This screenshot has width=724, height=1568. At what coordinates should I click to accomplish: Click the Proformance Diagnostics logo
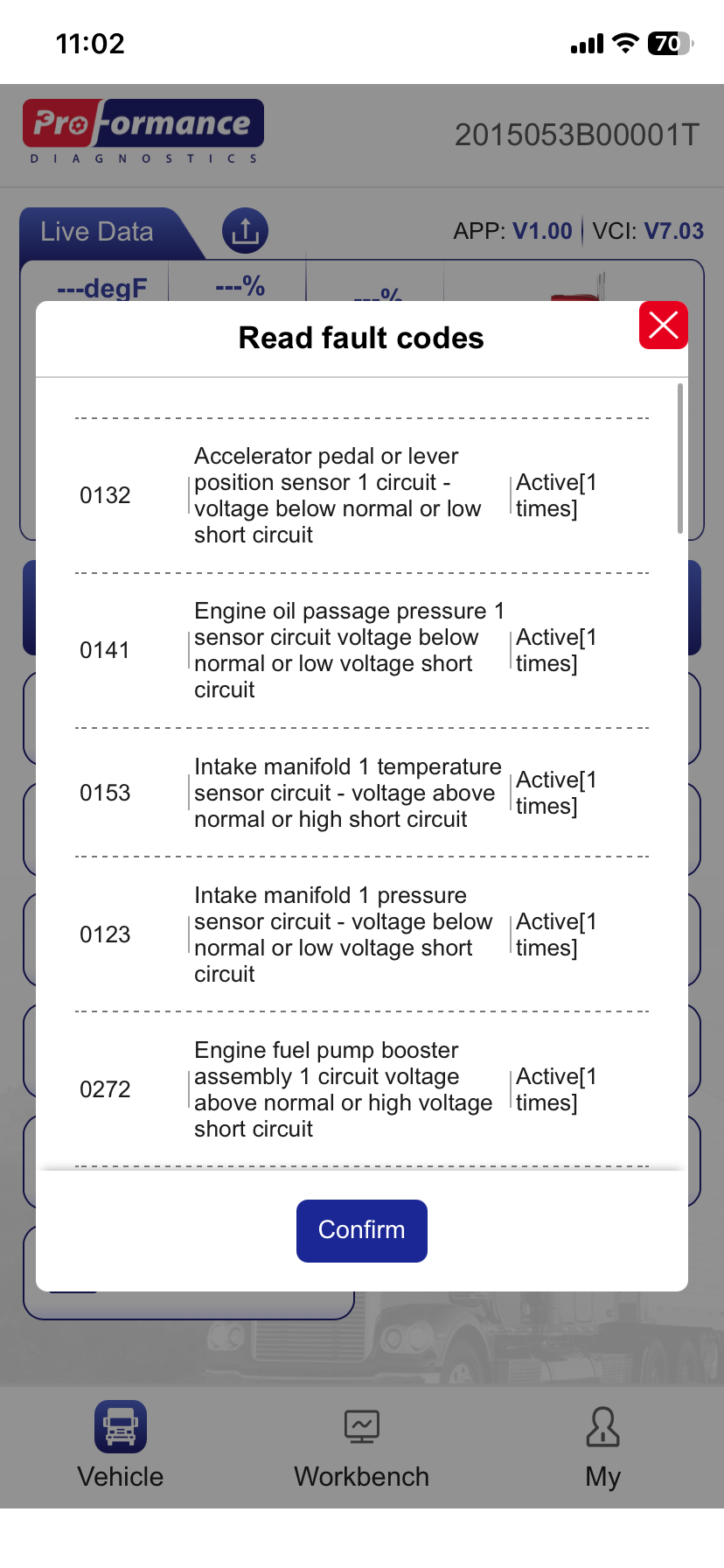[143, 131]
